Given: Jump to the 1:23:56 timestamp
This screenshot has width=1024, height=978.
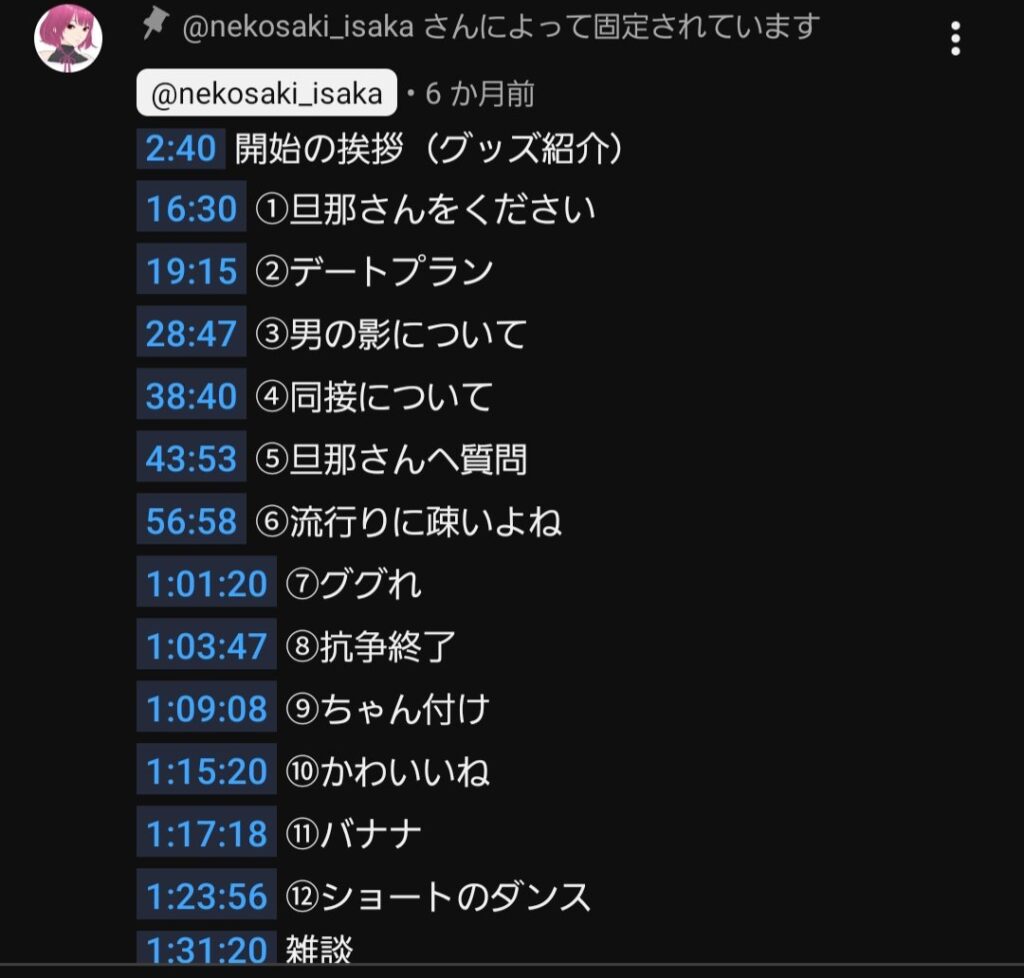Looking at the screenshot, I should (207, 896).
